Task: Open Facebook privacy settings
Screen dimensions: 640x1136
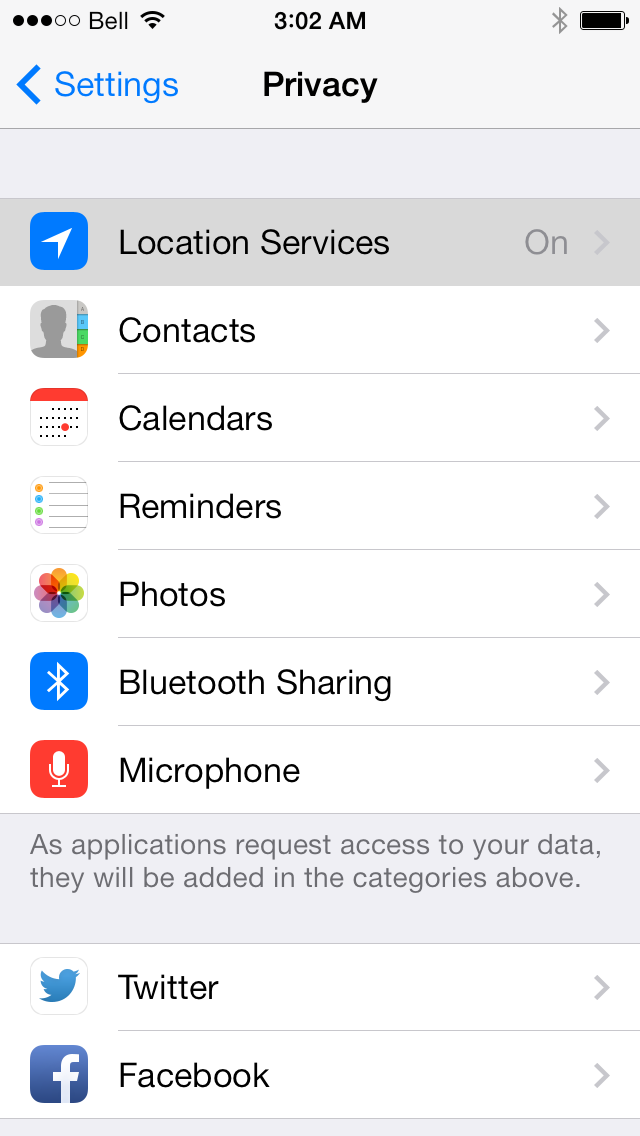Action: point(320,1076)
